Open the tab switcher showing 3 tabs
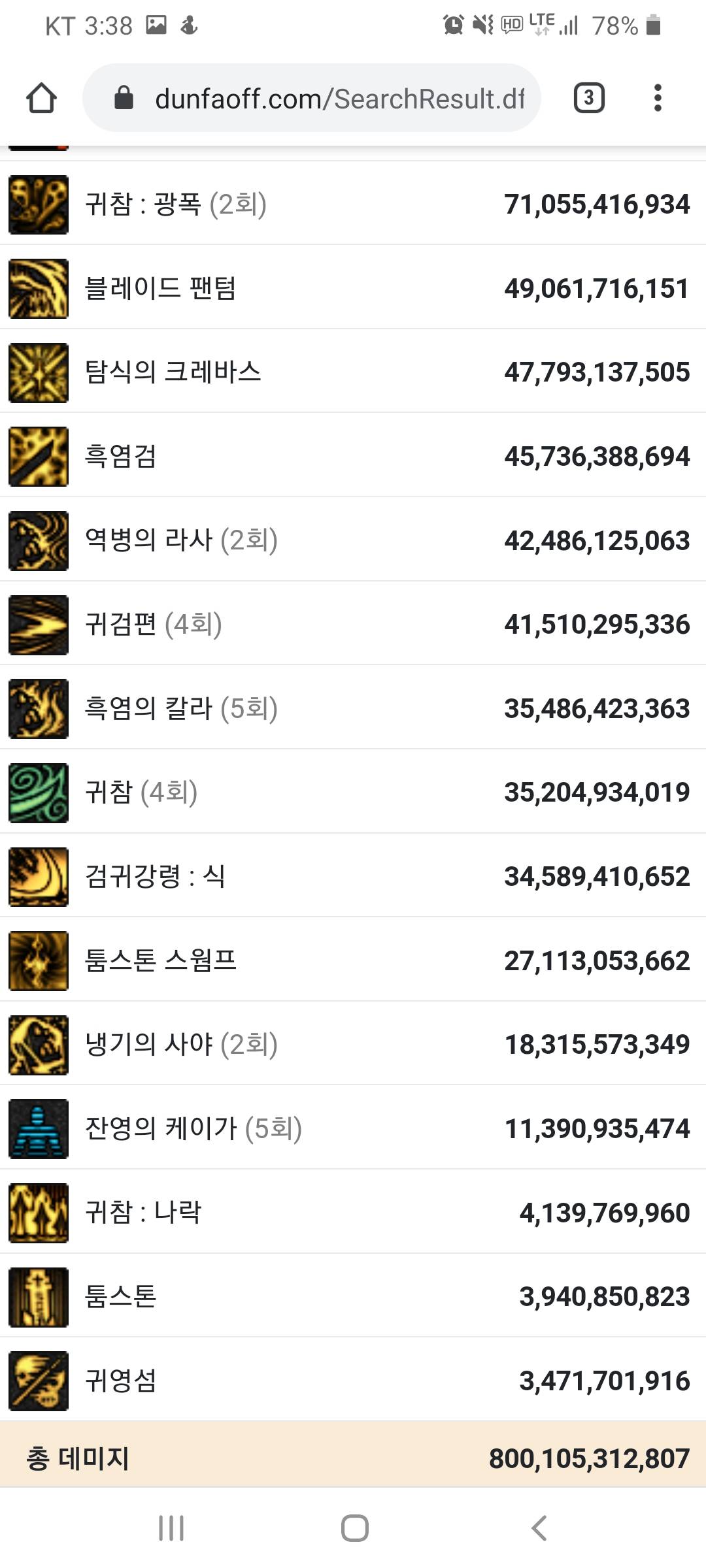The image size is (706, 1568). coord(588,98)
